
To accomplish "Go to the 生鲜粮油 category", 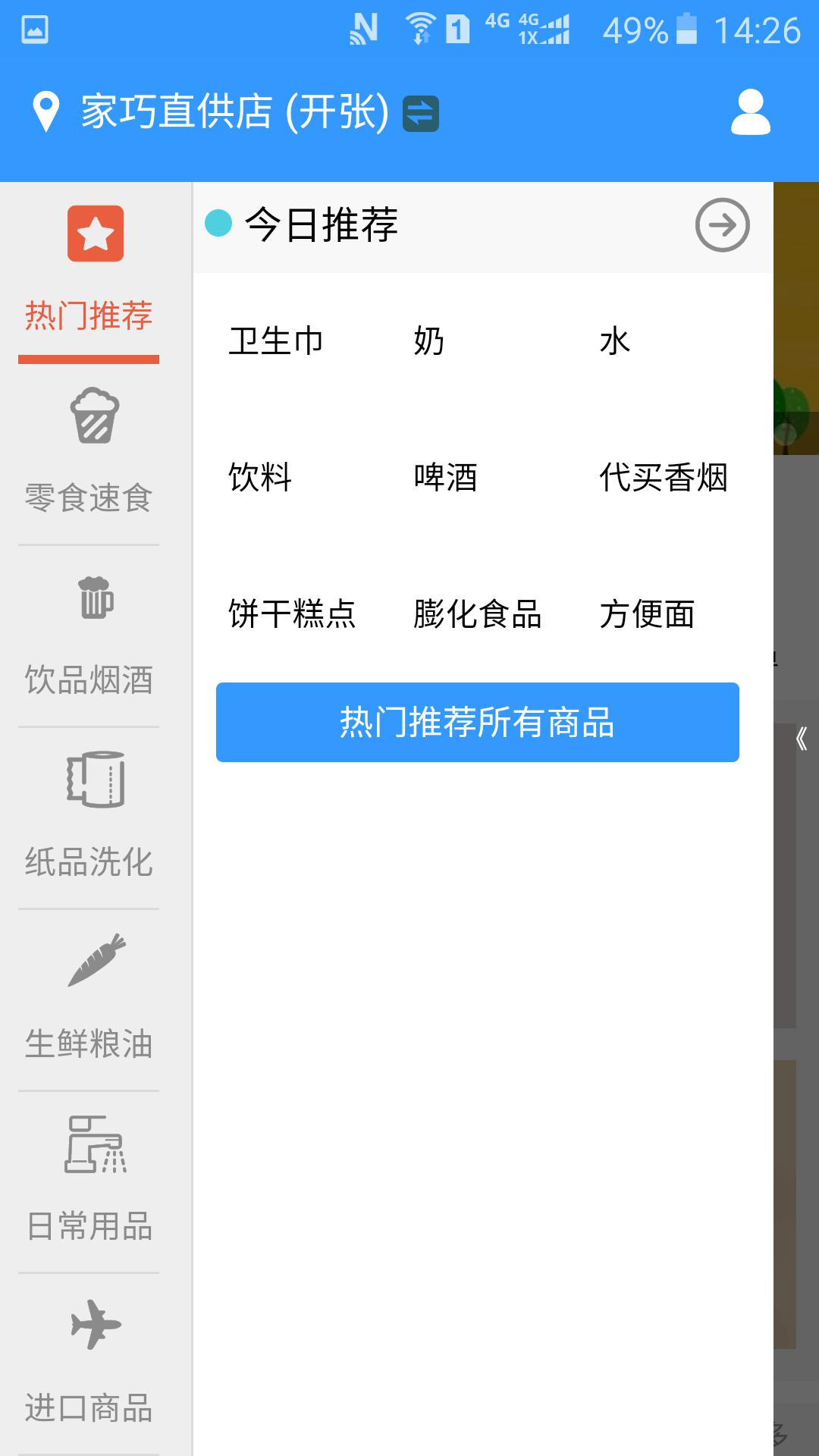I will [x=89, y=999].
